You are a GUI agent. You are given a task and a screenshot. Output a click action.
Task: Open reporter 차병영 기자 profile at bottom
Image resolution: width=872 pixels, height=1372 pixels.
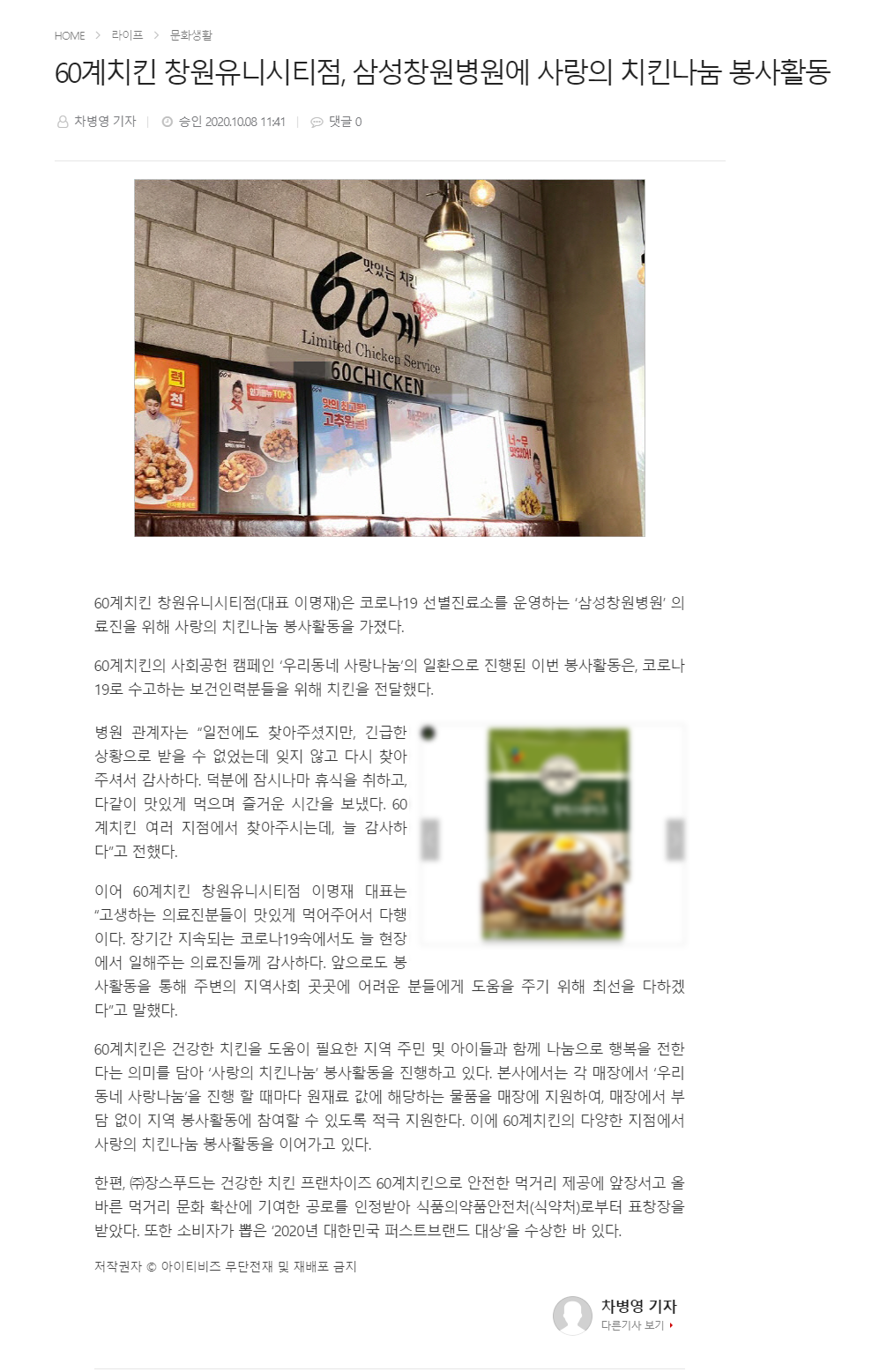click(638, 1306)
